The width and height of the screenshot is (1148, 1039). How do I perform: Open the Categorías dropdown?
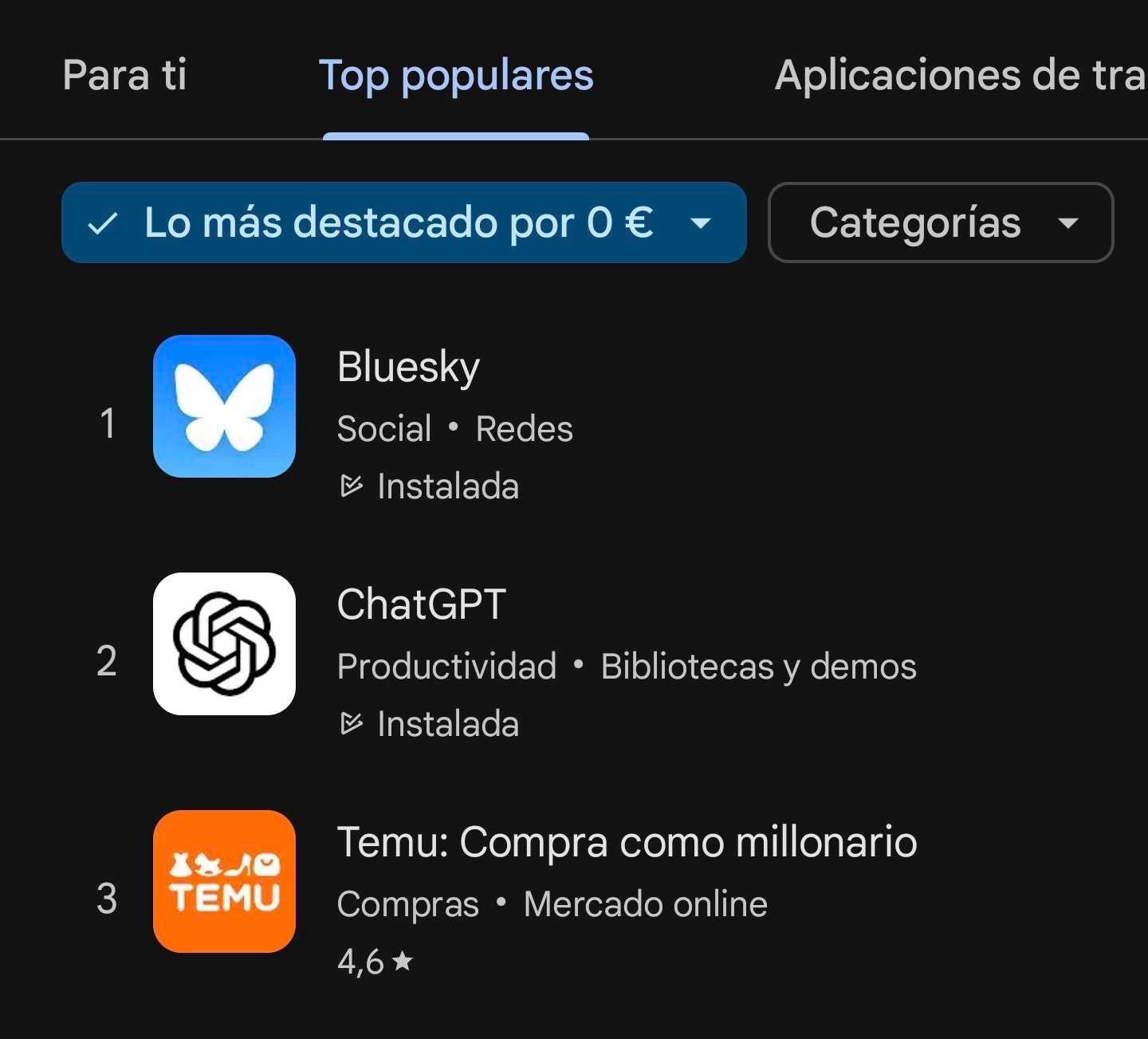[941, 222]
